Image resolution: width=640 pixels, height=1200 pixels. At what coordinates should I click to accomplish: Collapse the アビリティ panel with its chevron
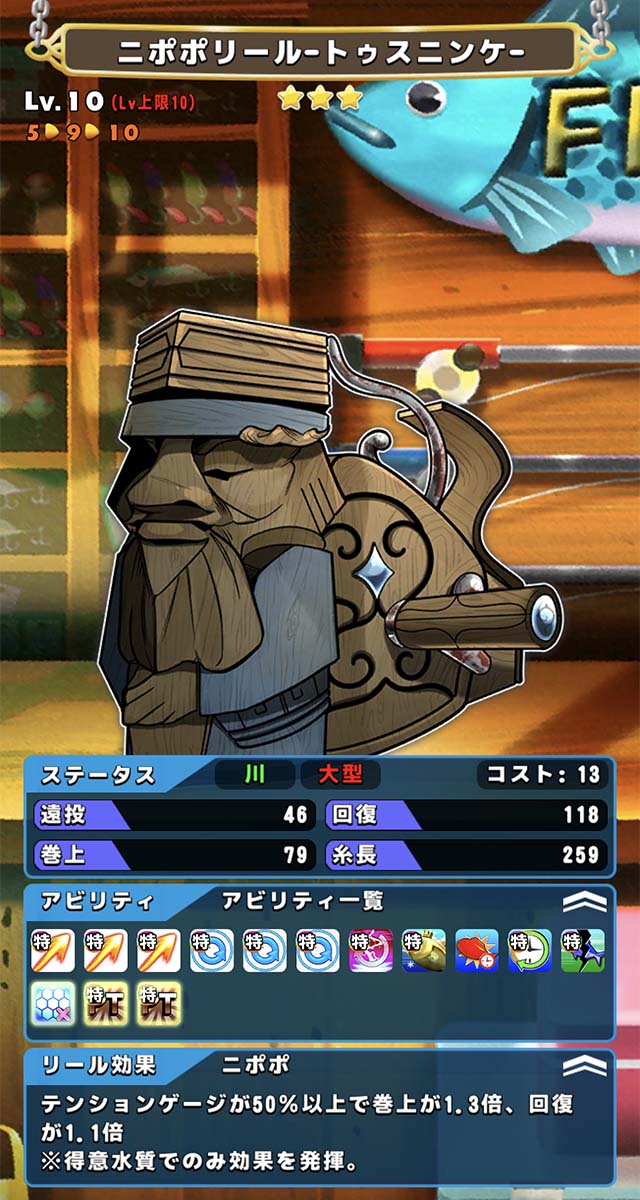[584, 901]
